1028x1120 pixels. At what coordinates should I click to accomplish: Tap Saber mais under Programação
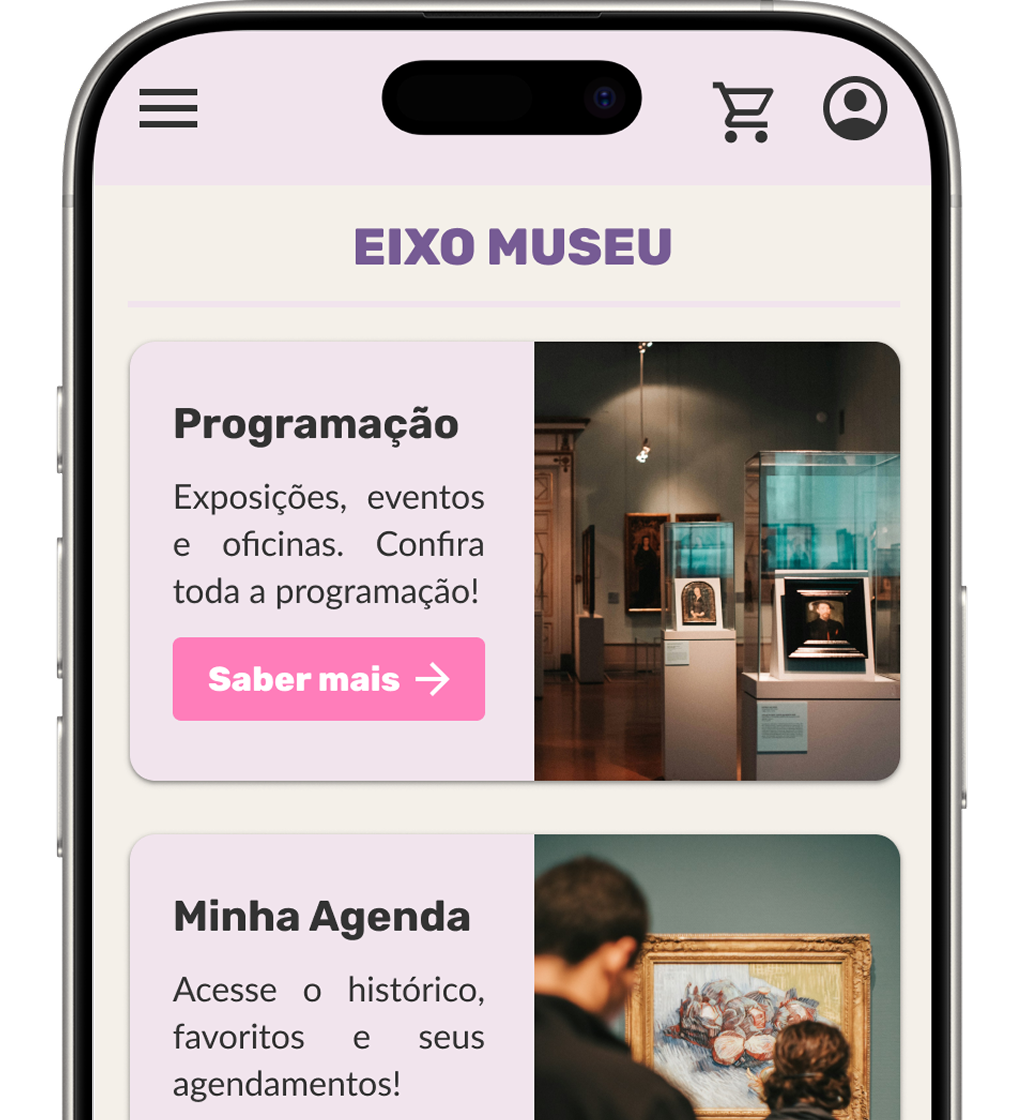328,679
